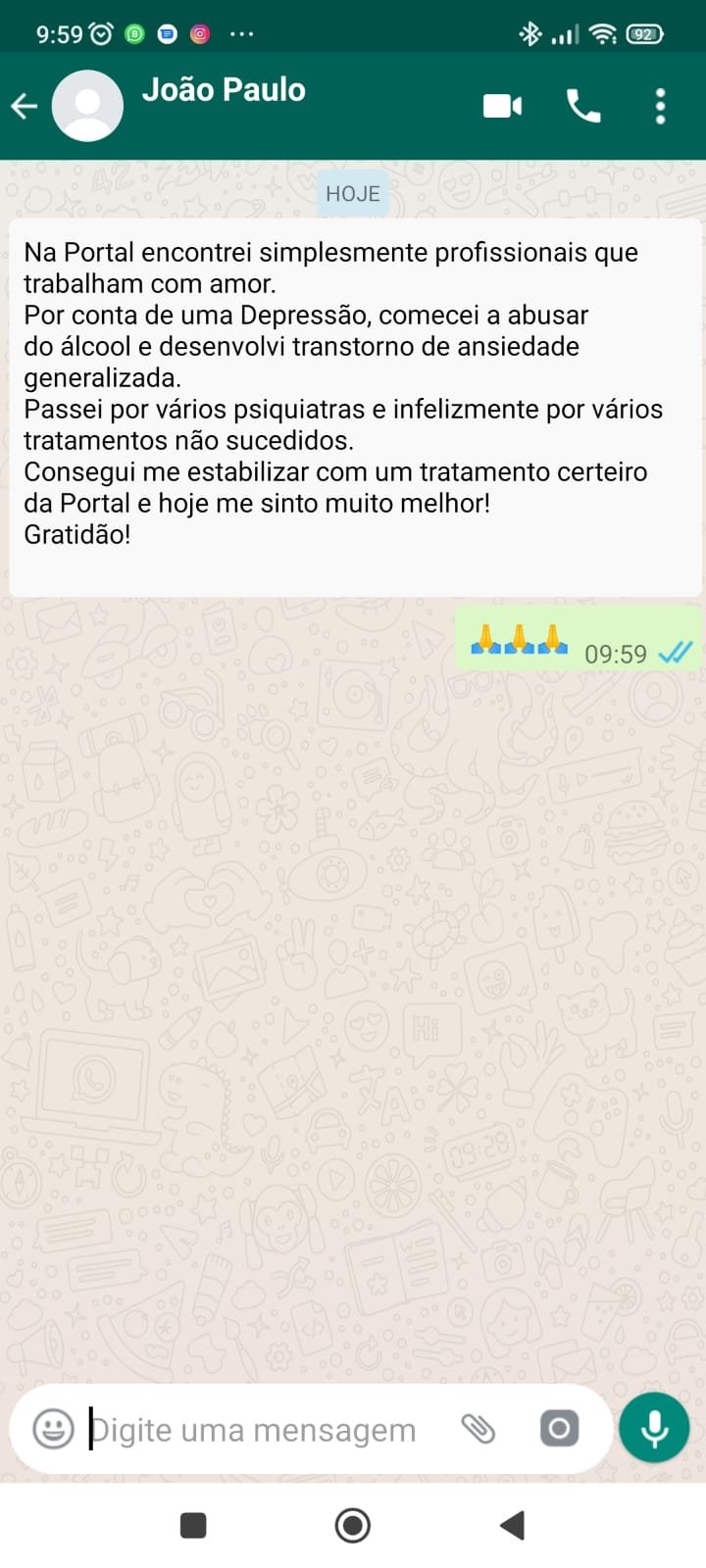The width and height of the screenshot is (706, 1568).
Task: Start a video call with João Paulo
Action: [501, 105]
